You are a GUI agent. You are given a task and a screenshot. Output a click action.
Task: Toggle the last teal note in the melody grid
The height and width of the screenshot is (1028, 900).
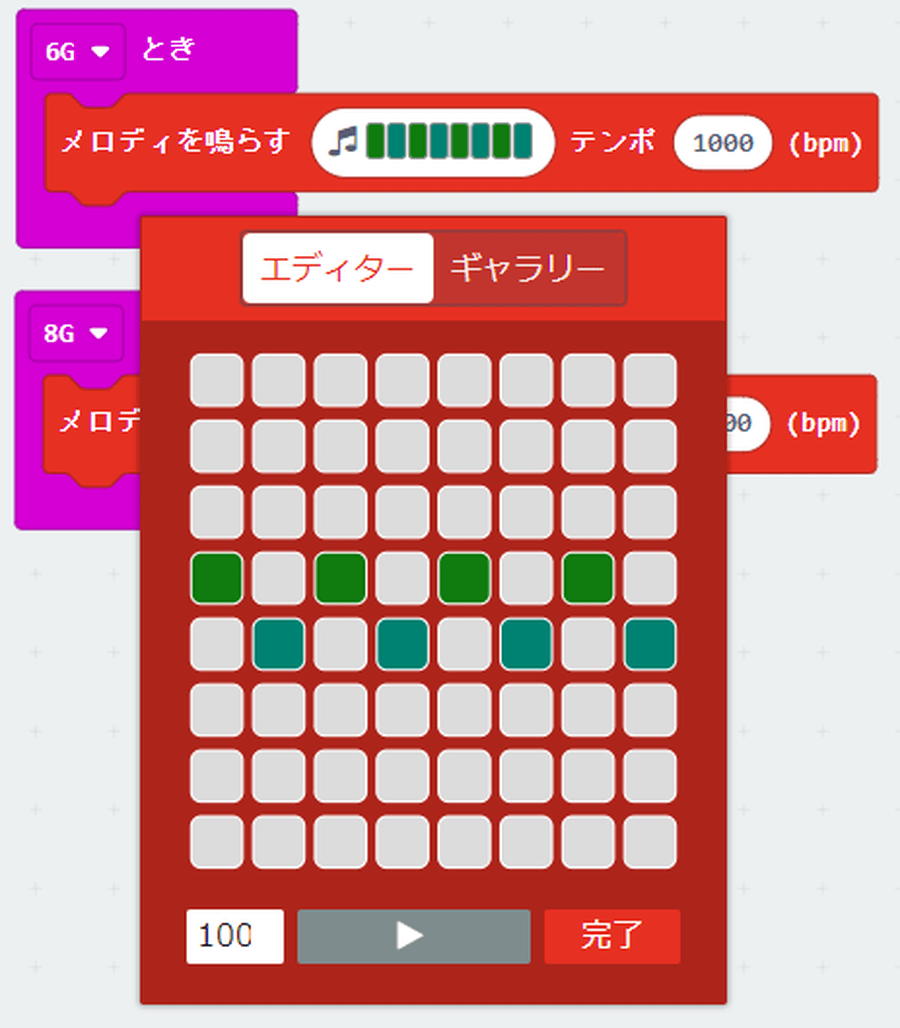[650, 644]
